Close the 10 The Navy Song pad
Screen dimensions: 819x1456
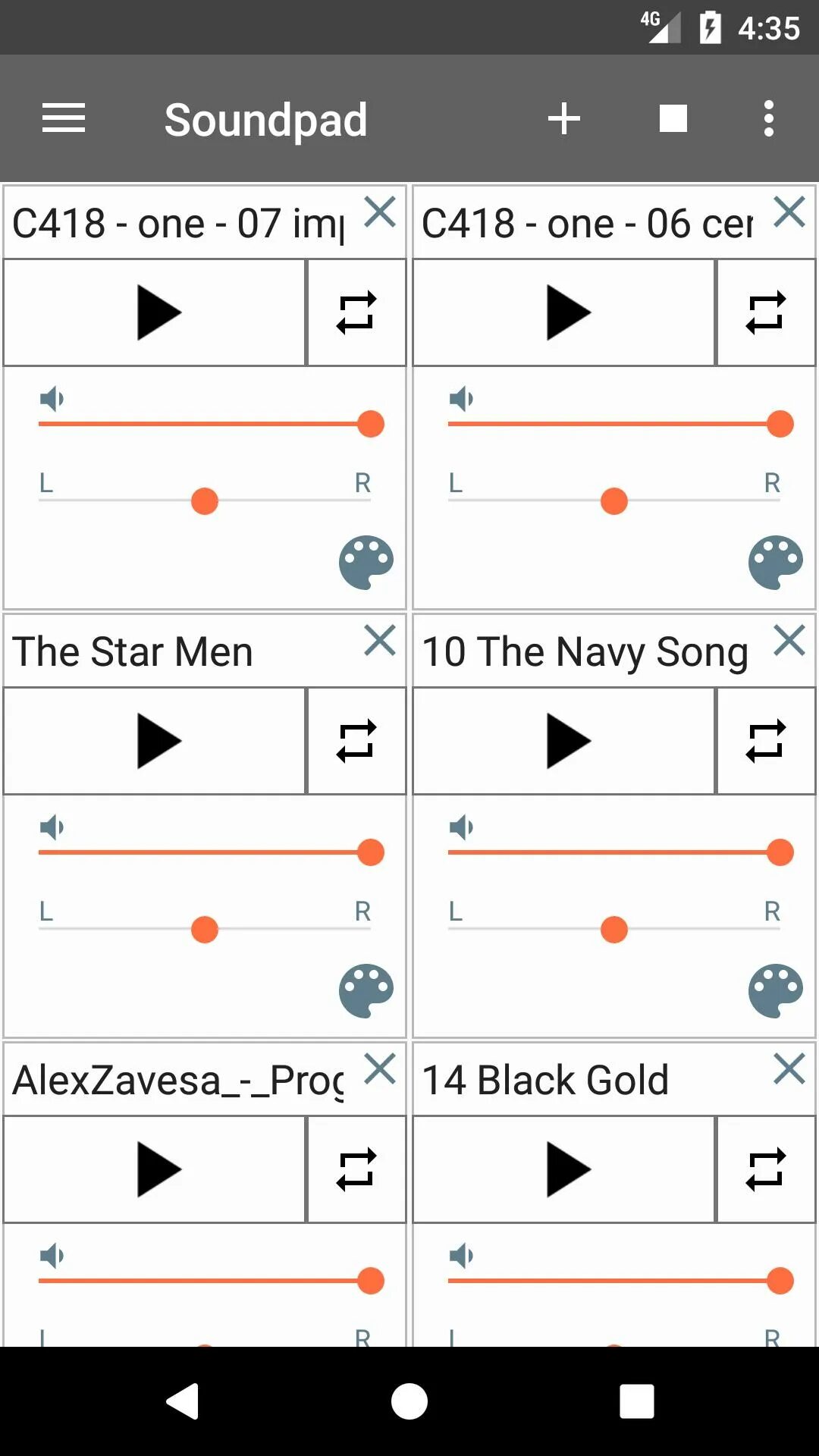pos(789,641)
